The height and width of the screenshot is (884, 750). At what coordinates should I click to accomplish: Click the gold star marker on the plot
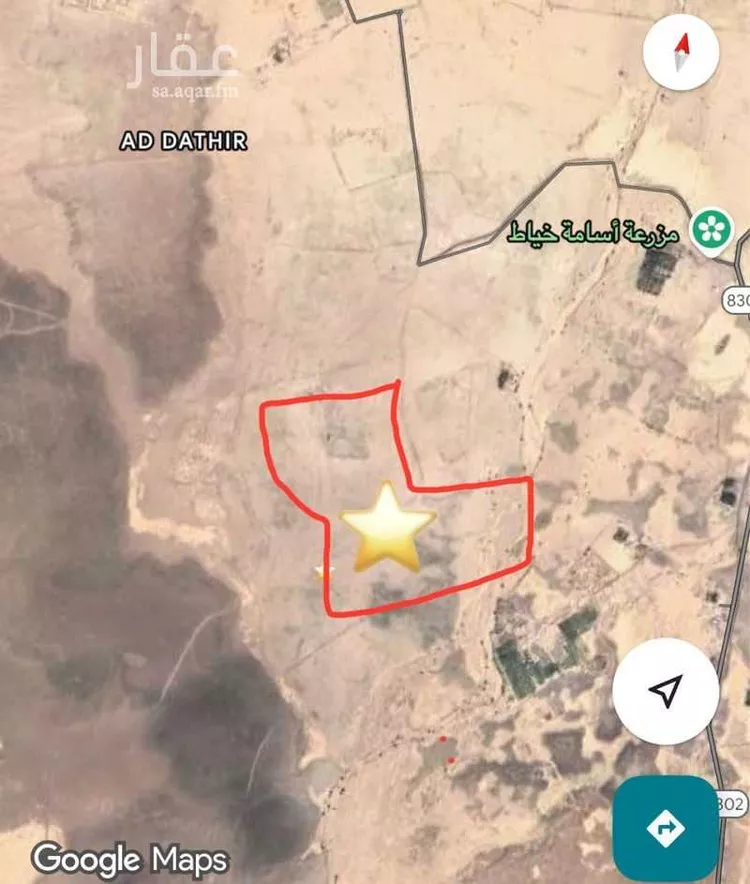(385, 527)
